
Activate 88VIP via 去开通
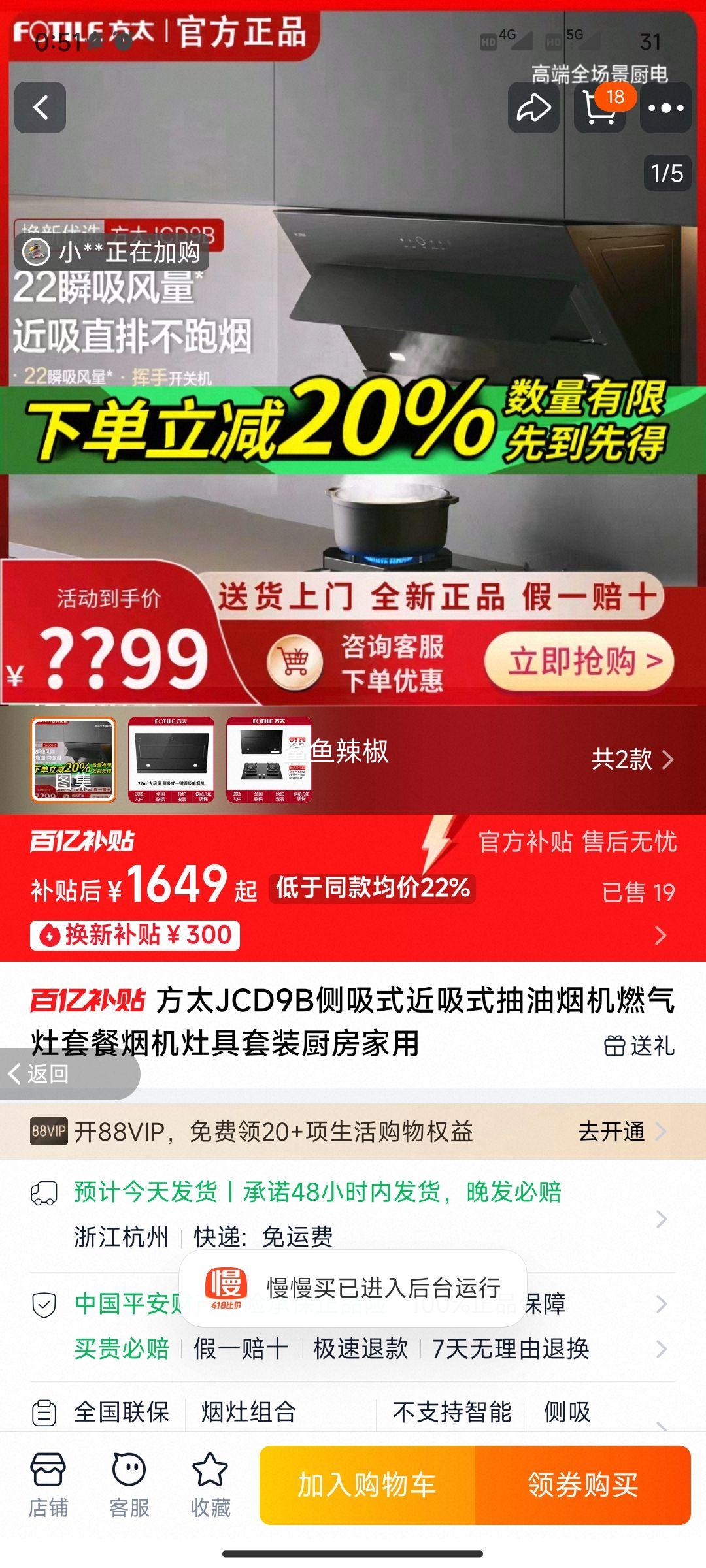(621, 1132)
